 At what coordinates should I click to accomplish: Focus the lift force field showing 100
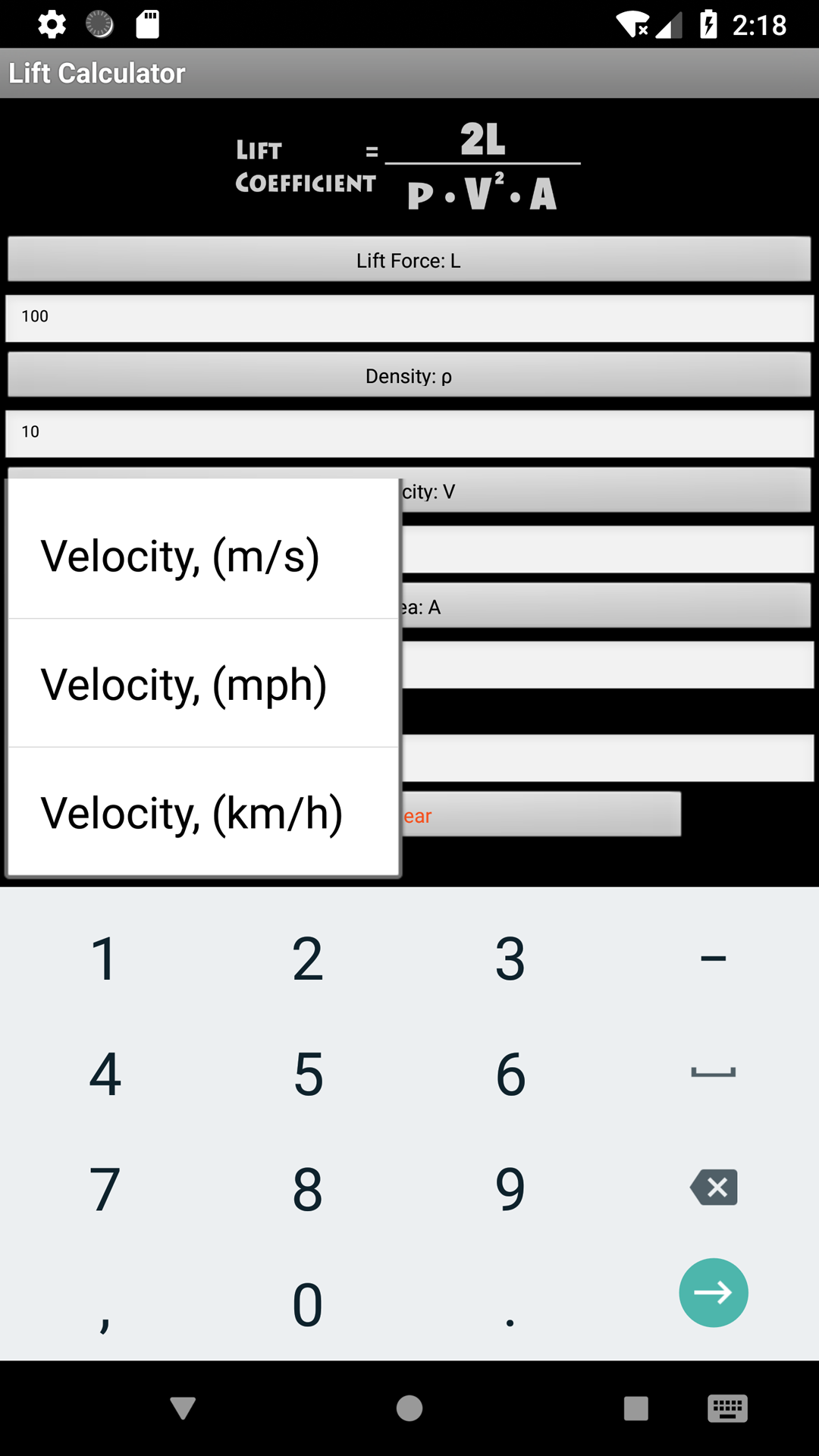tap(409, 318)
